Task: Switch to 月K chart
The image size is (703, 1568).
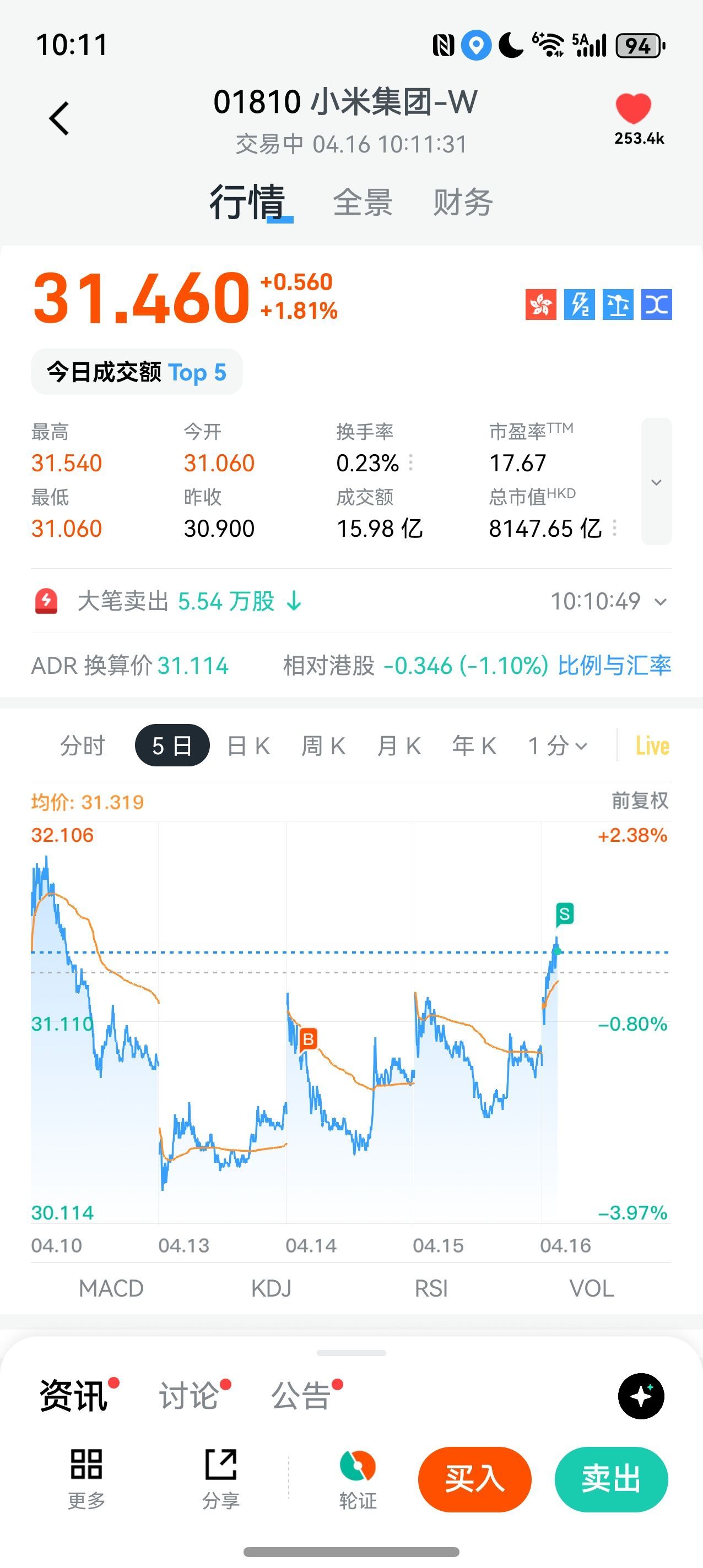Action: coord(399,745)
